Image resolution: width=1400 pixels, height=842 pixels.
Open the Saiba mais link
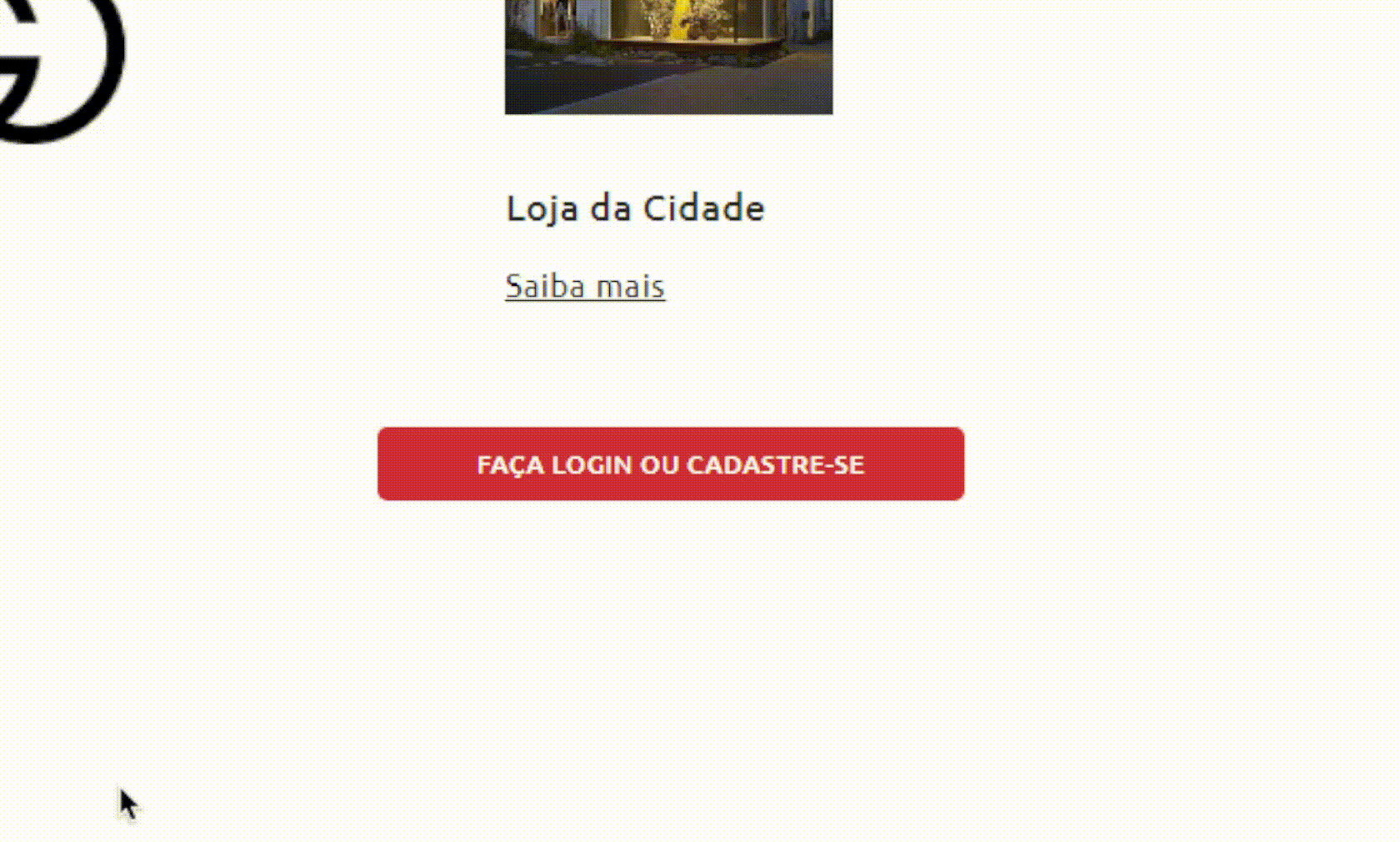[x=585, y=287]
